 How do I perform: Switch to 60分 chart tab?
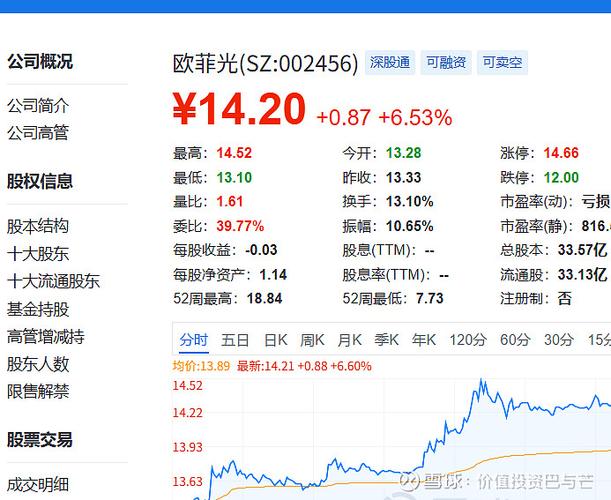point(515,340)
